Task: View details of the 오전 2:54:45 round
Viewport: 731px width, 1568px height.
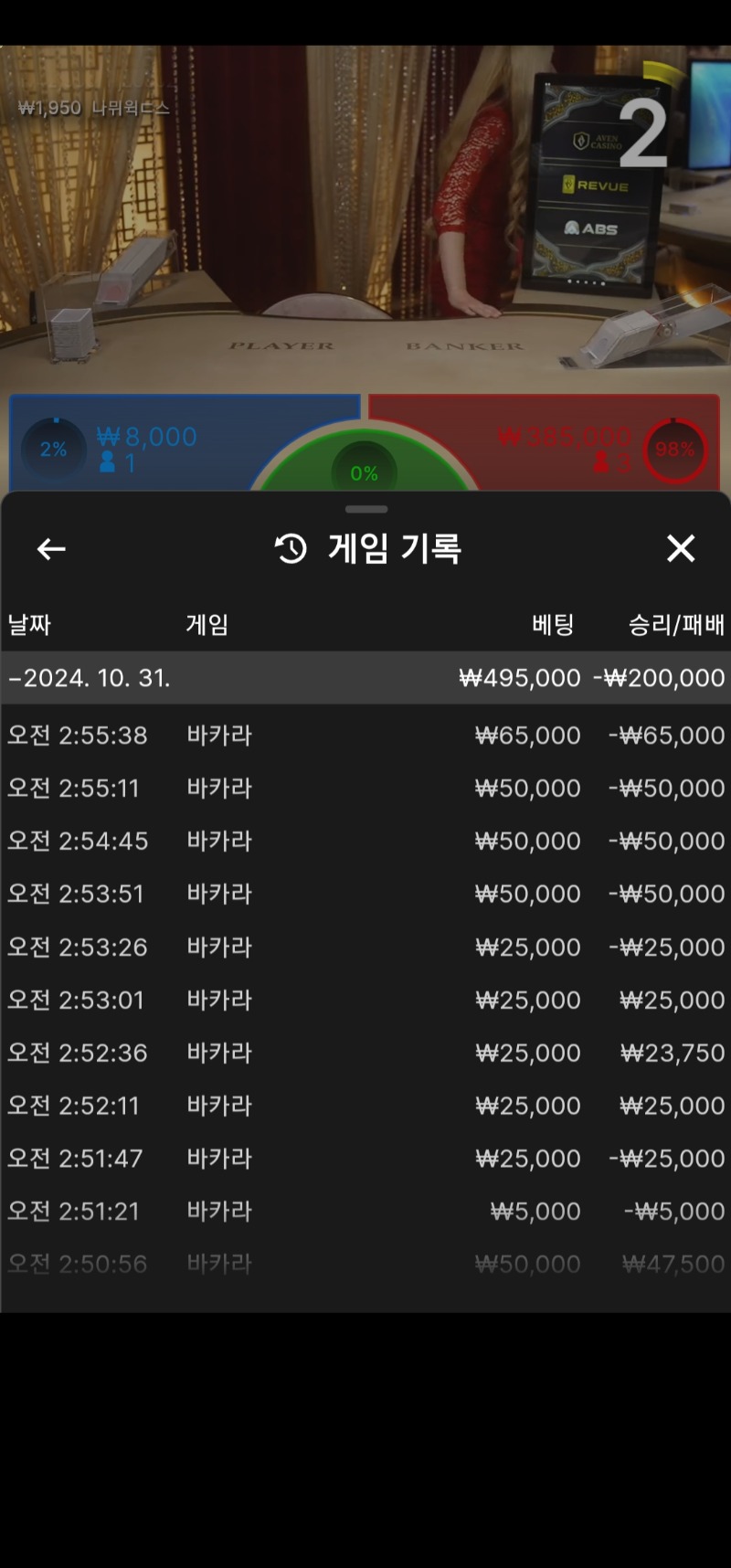Action: tap(365, 842)
